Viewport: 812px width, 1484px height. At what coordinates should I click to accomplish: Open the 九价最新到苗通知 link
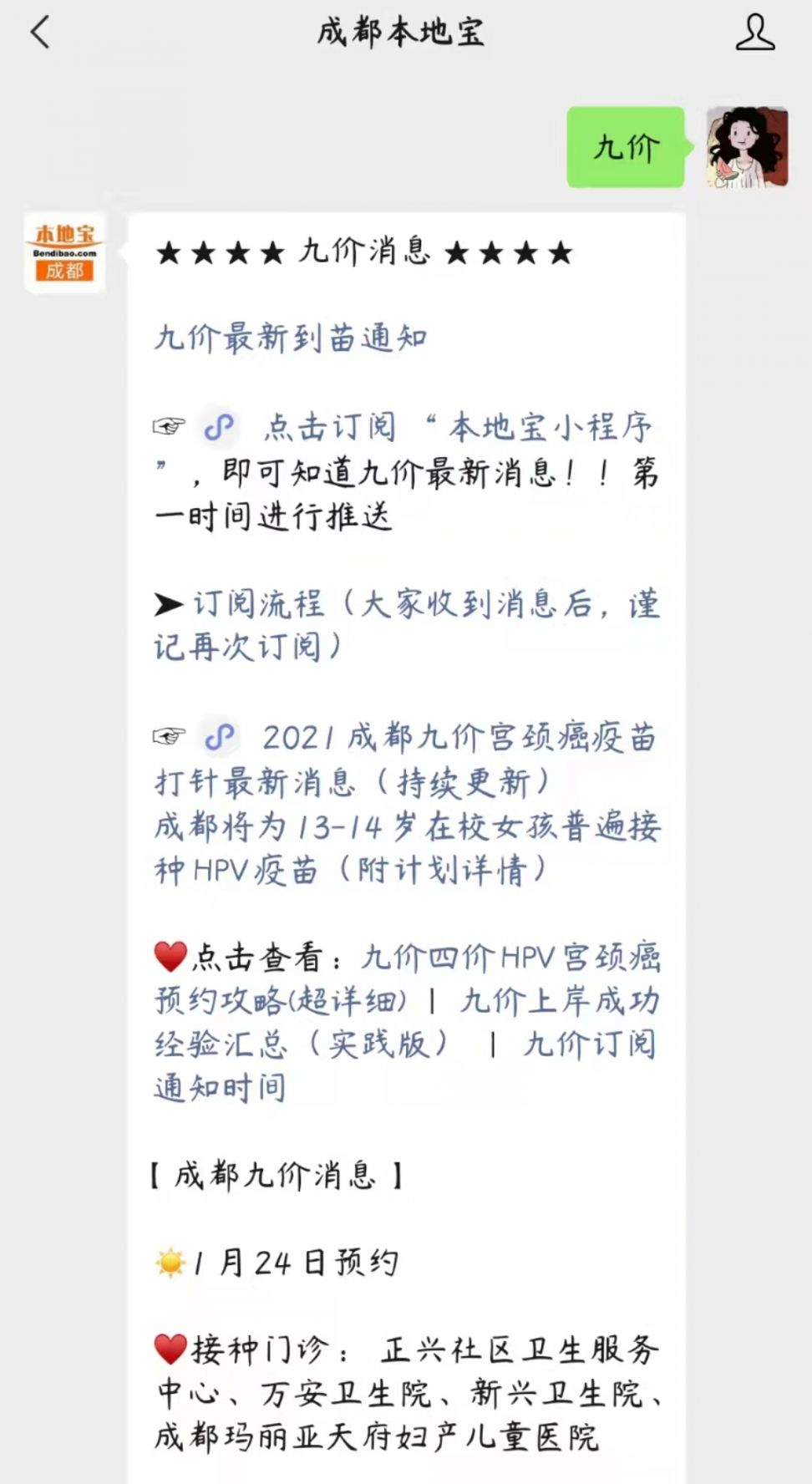click(291, 338)
